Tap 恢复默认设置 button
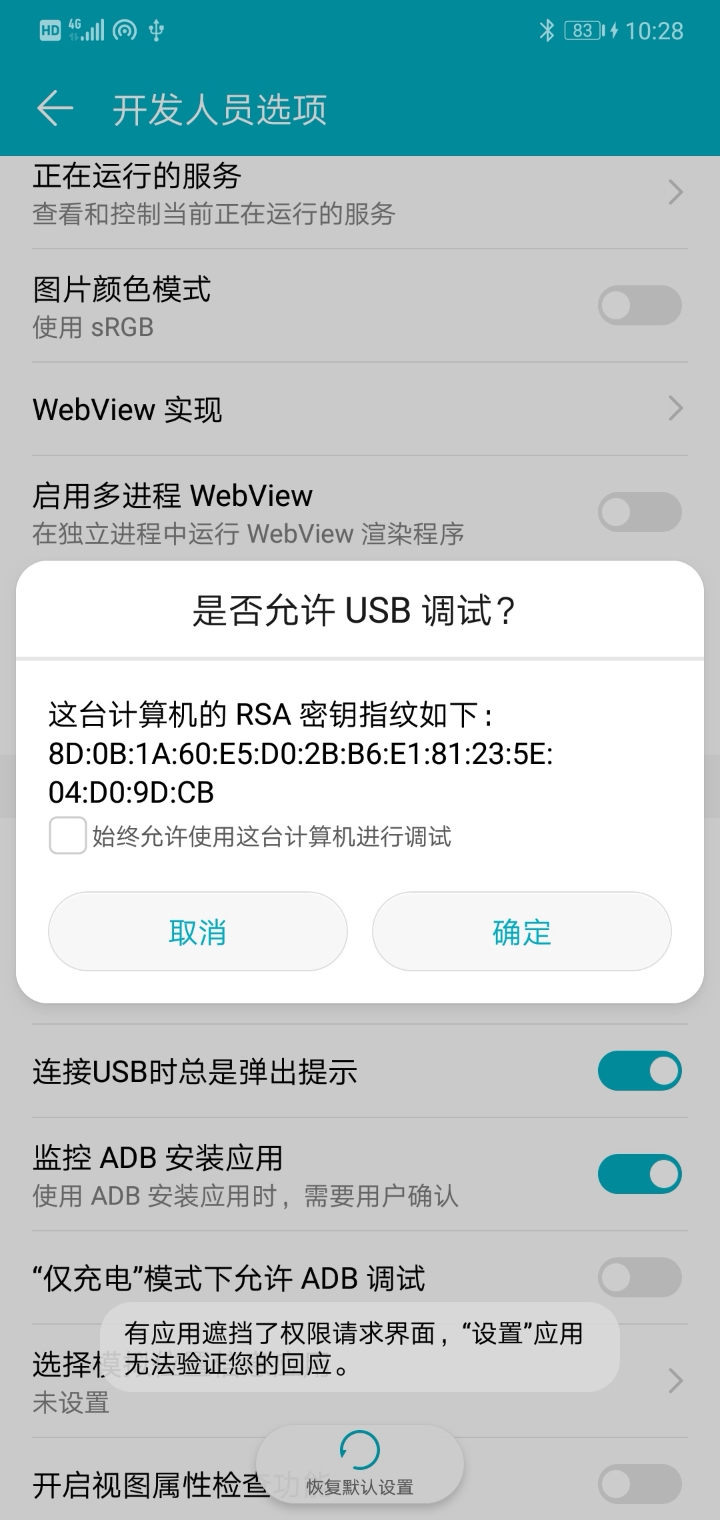 click(360, 1464)
